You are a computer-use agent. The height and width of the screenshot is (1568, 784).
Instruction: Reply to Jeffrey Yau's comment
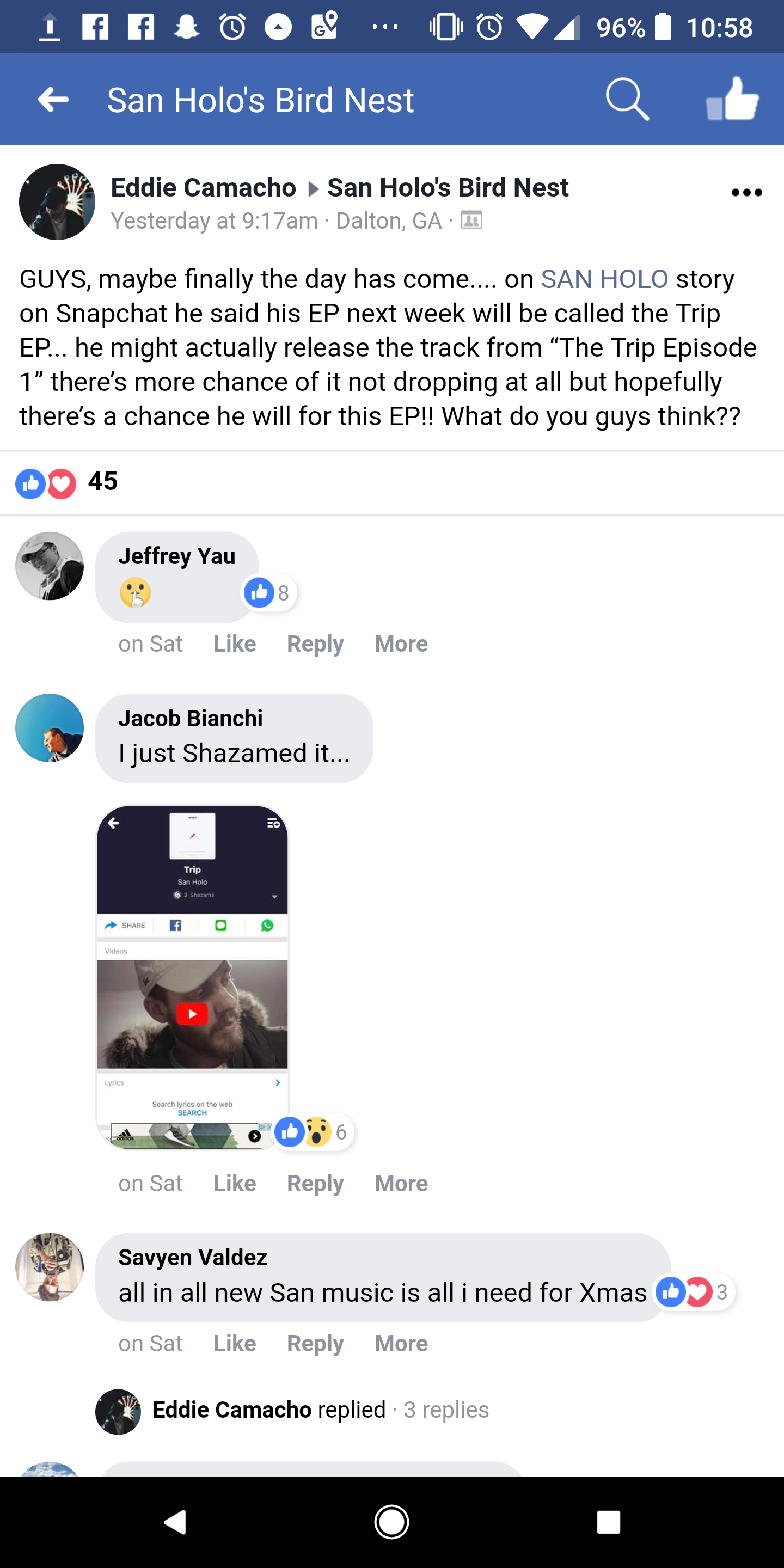315,644
